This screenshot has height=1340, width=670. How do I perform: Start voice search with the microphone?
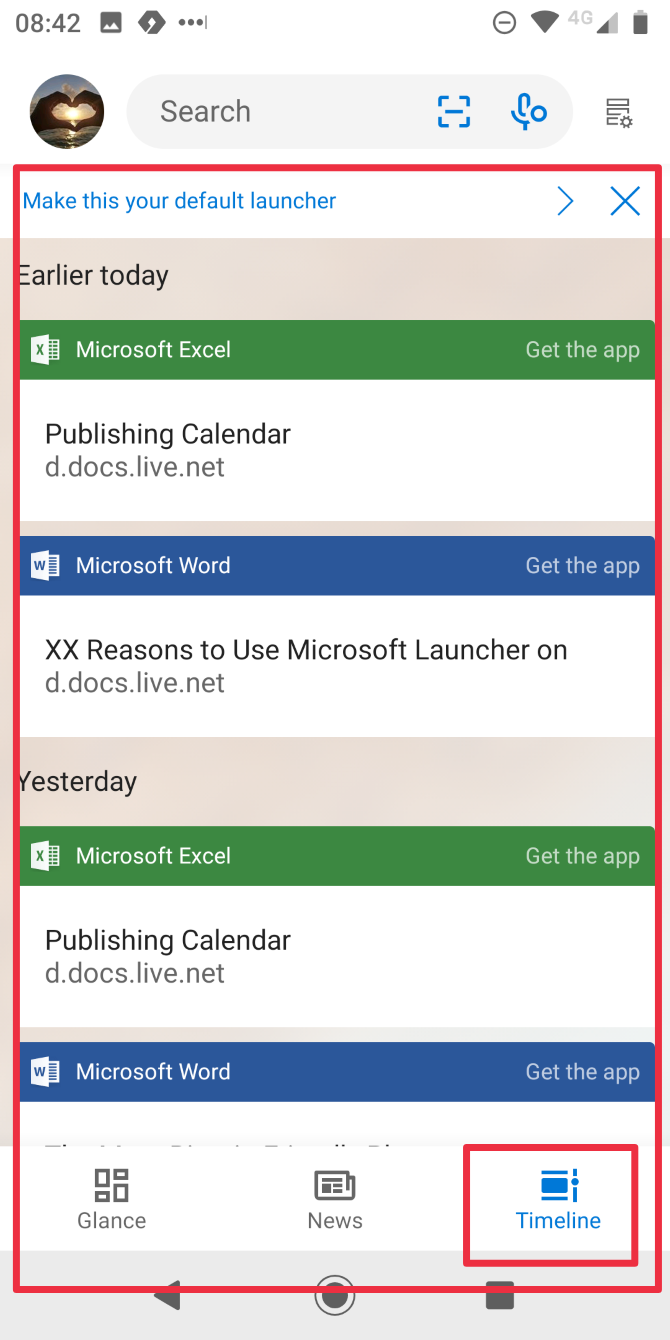click(x=528, y=111)
